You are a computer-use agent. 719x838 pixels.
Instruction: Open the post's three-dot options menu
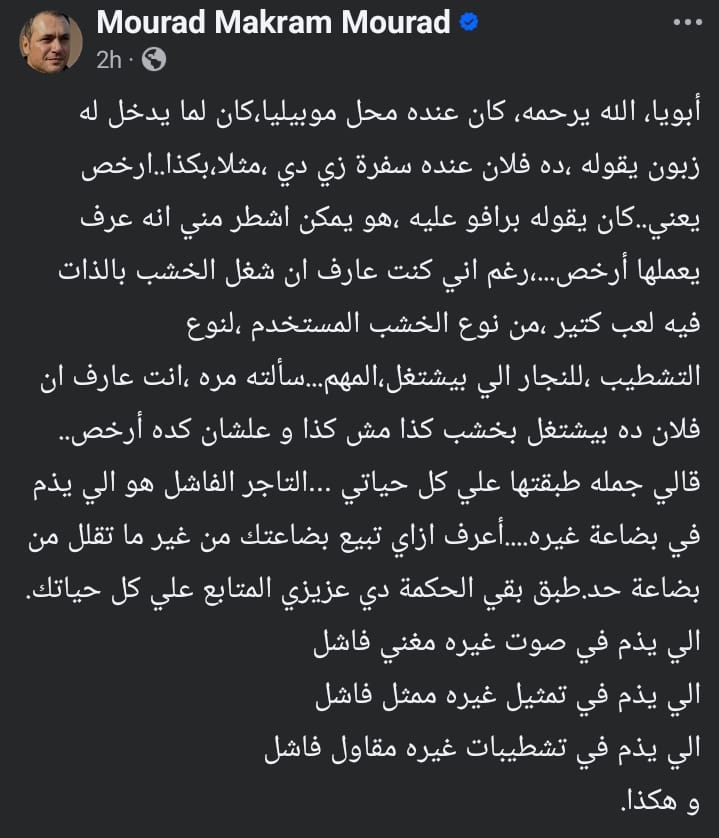pyautogui.click(x=687, y=22)
